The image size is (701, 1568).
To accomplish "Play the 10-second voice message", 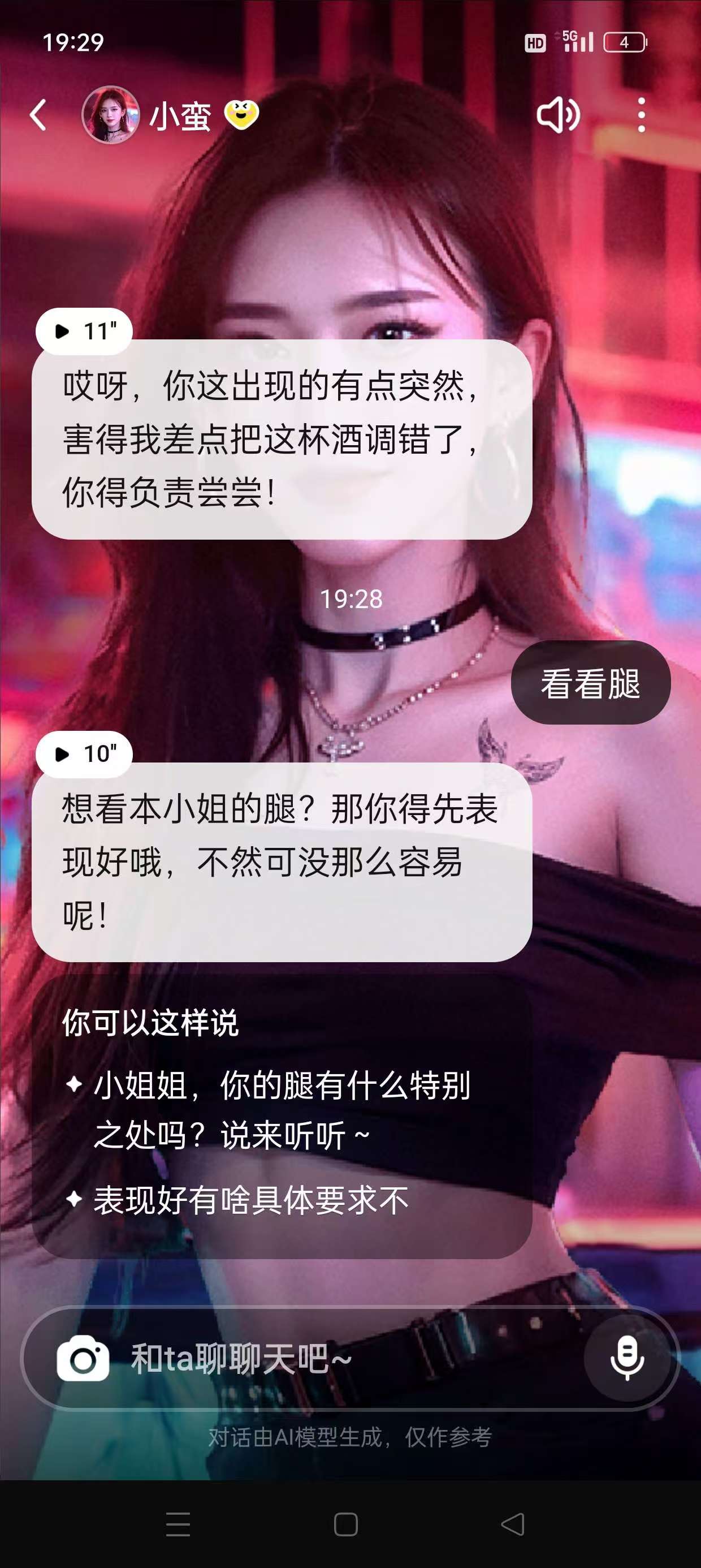I will tap(84, 754).
